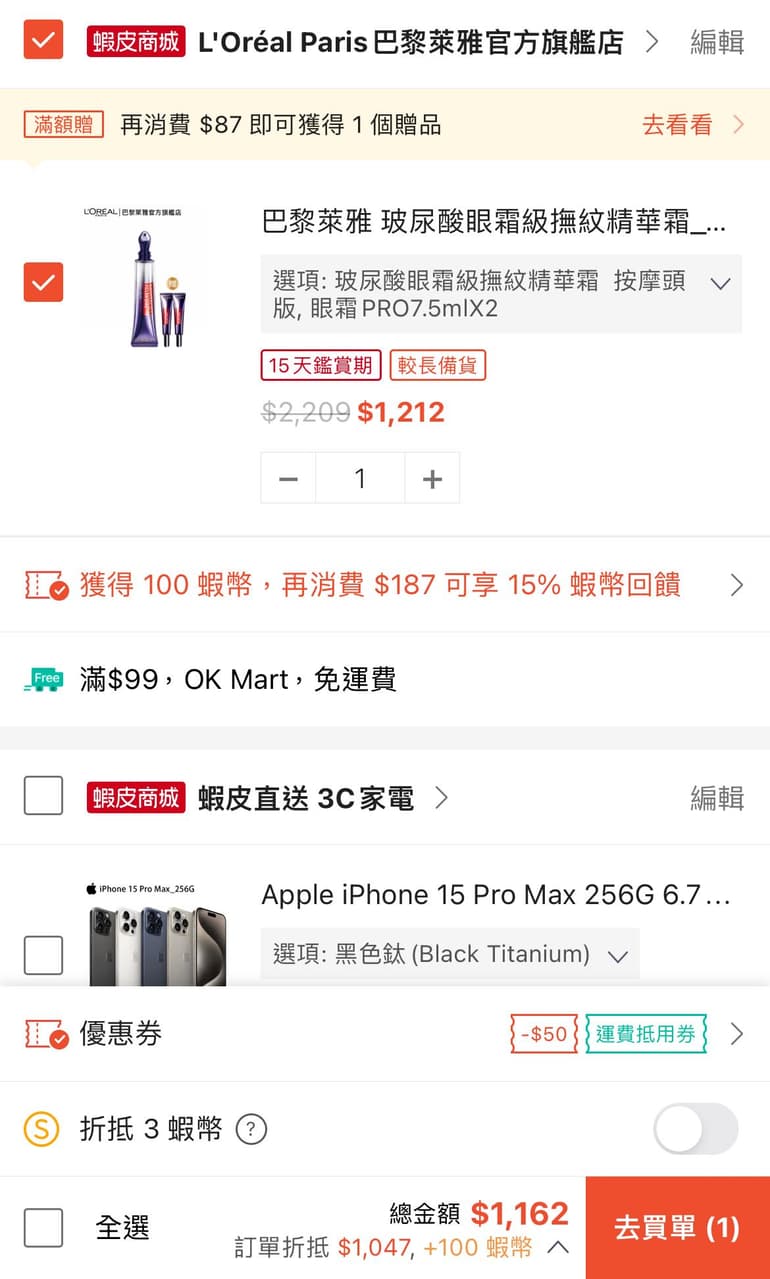
Task: Open the 優惠券 voucher selection row
Action: tap(385, 1034)
